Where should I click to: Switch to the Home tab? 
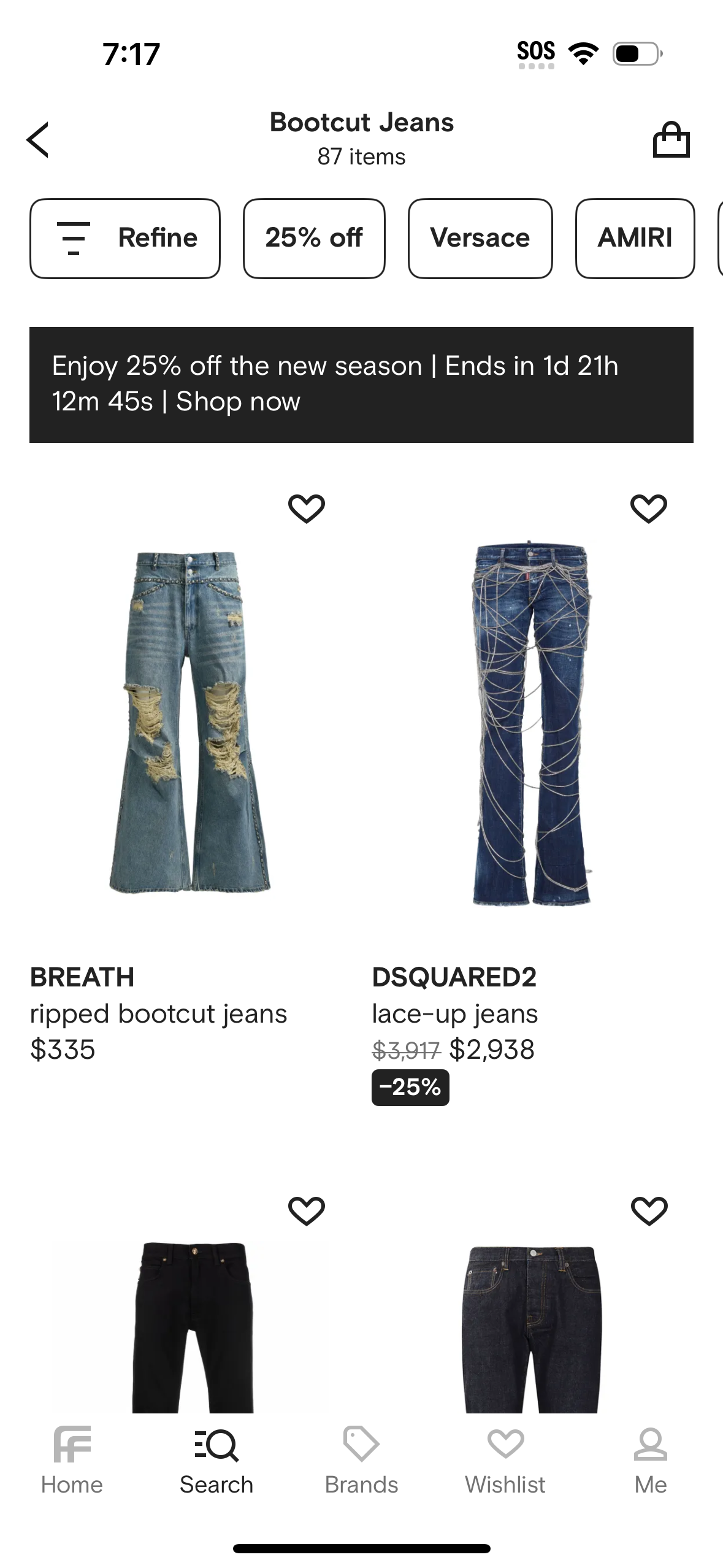(x=72, y=1460)
